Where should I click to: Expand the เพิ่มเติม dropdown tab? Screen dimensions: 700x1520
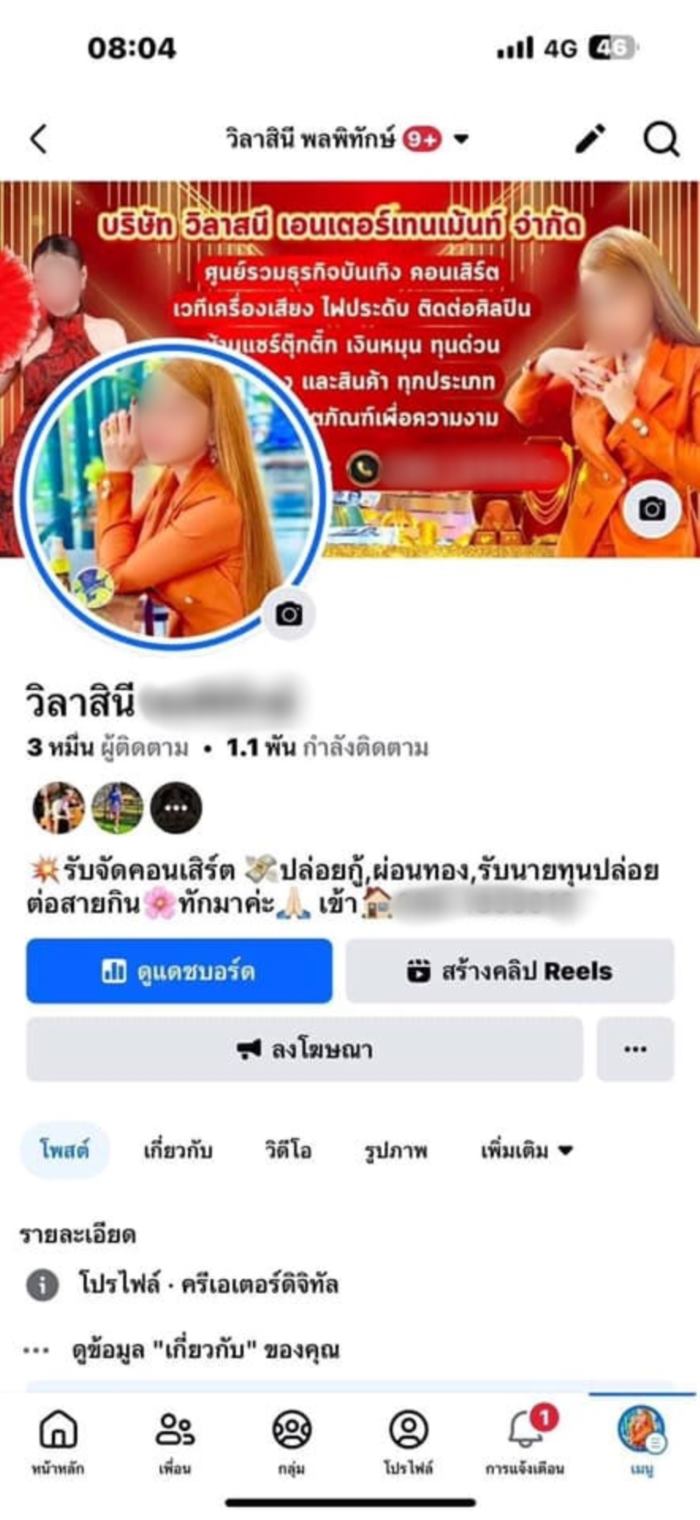(x=526, y=1150)
